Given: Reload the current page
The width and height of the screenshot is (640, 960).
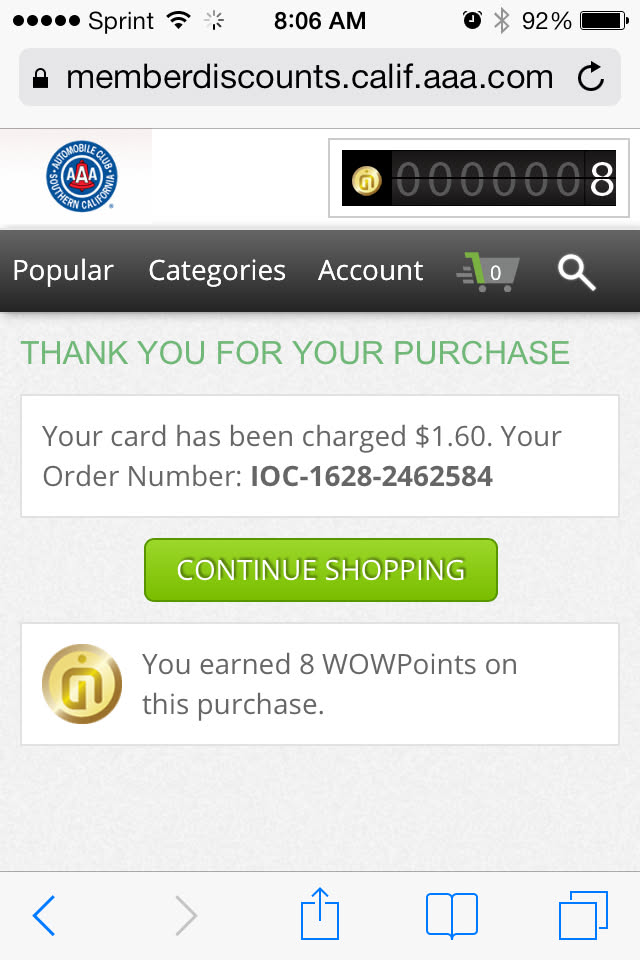Looking at the screenshot, I should coord(591,77).
